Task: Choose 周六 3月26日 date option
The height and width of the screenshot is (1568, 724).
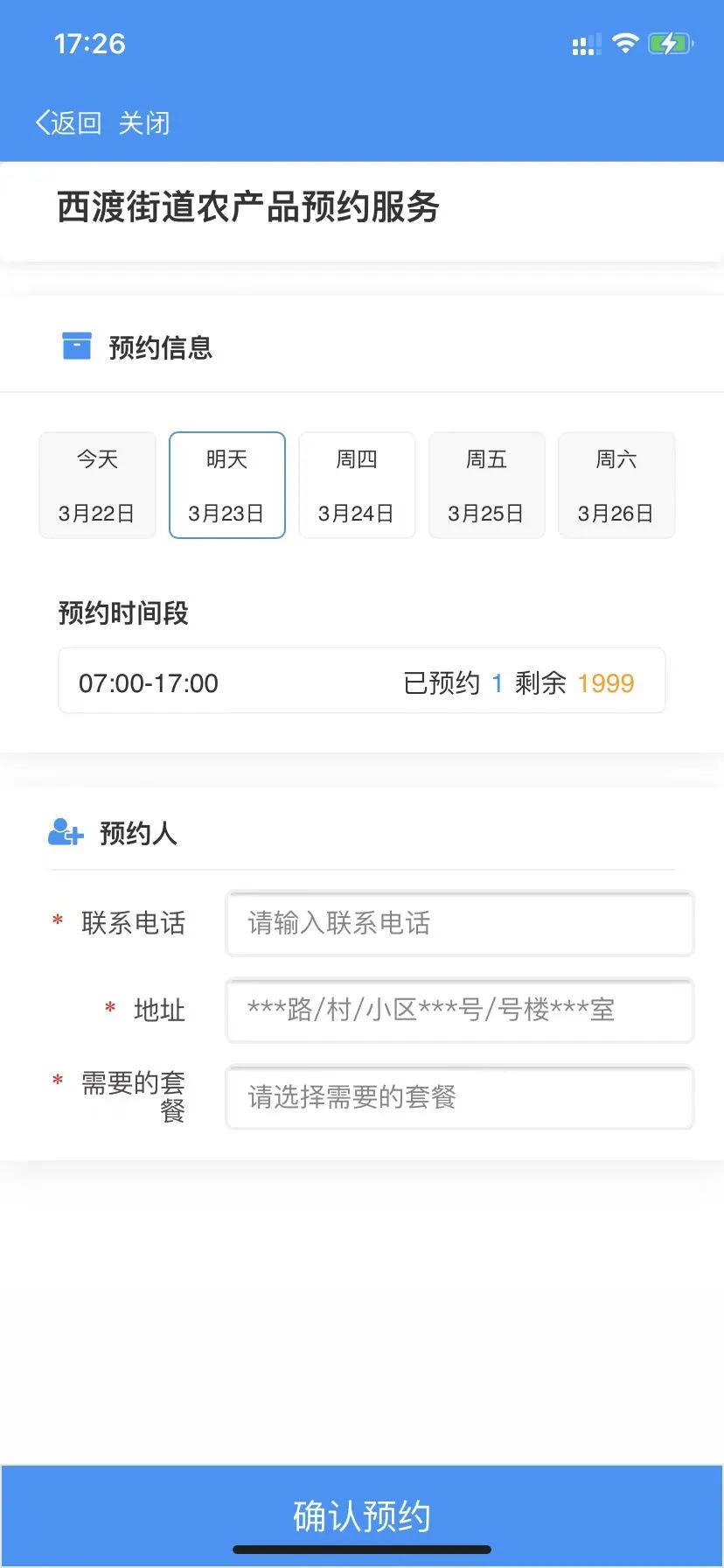Action: [616, 486]
